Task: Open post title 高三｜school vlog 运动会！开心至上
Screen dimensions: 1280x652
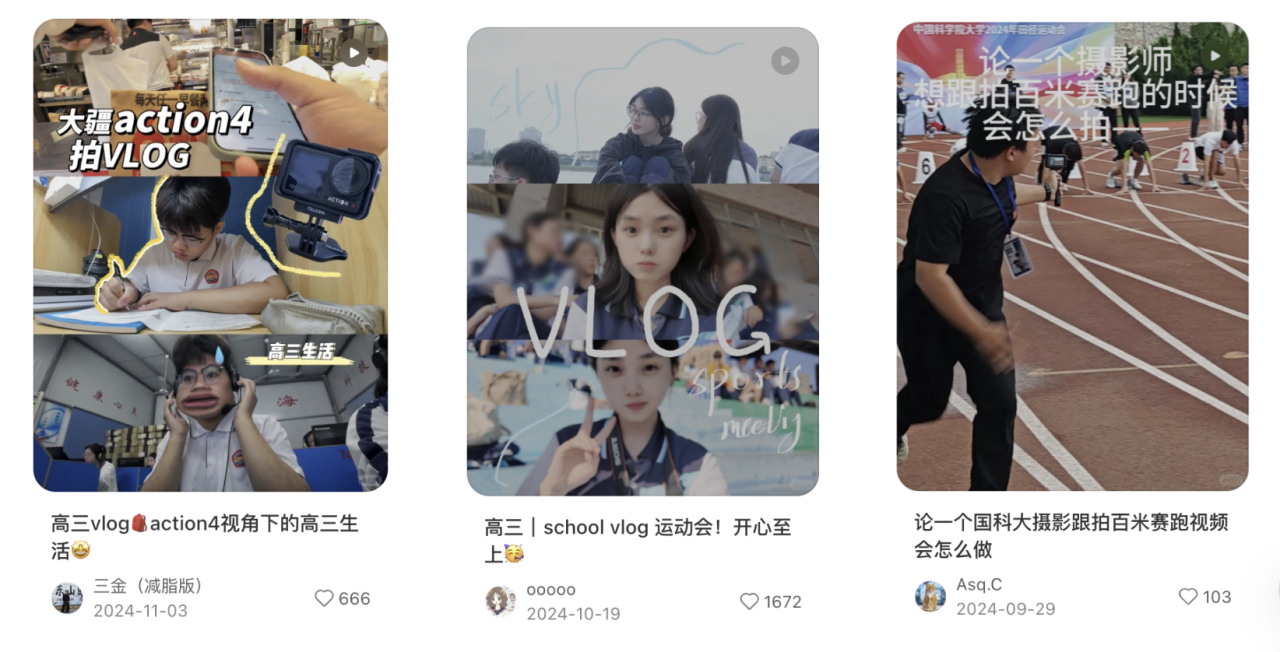Action: pyautogui.click(x=637, y=539)
